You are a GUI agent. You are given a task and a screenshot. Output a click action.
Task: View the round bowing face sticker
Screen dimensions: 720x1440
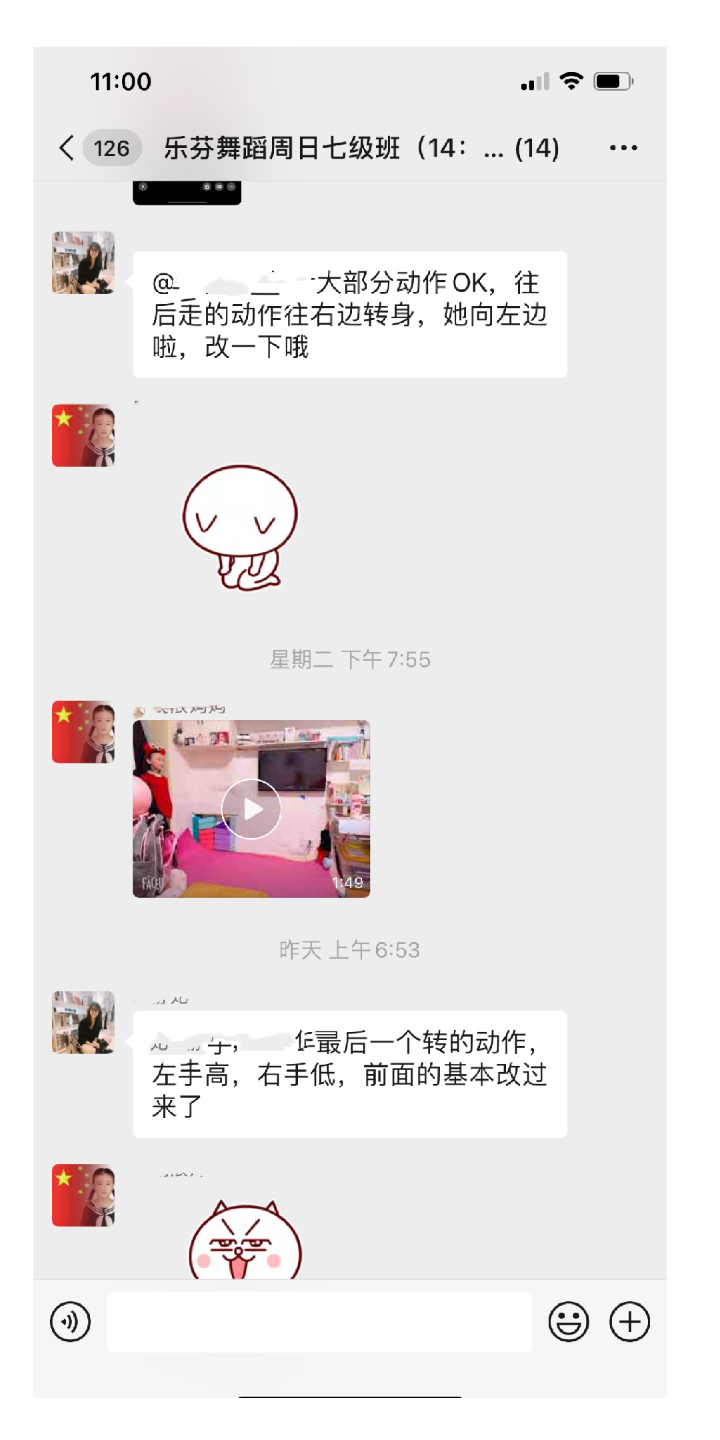[241, 527]
